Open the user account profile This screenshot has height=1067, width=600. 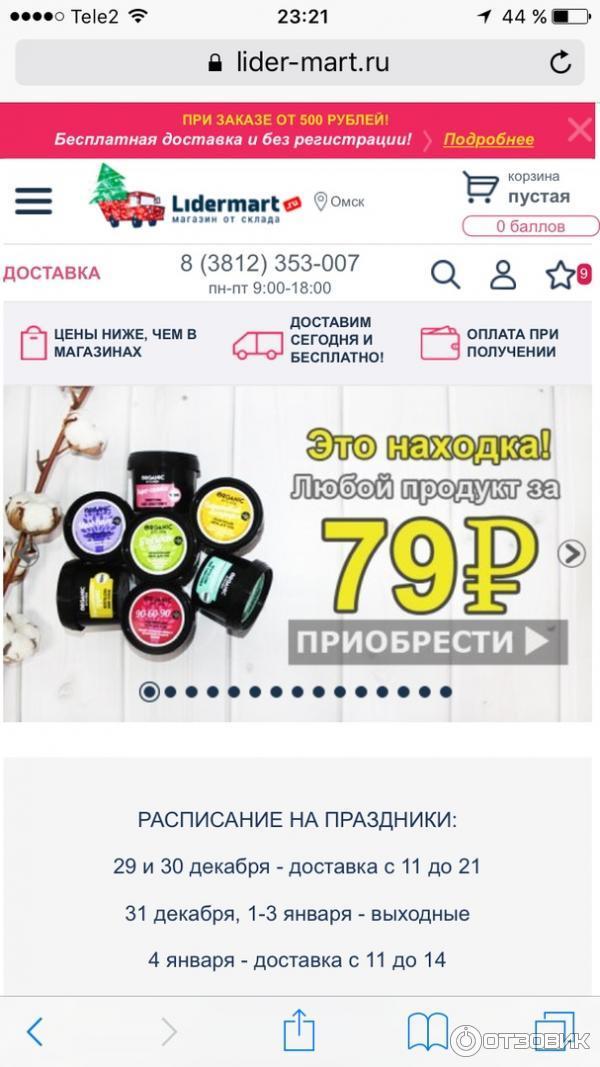point(503,274)
